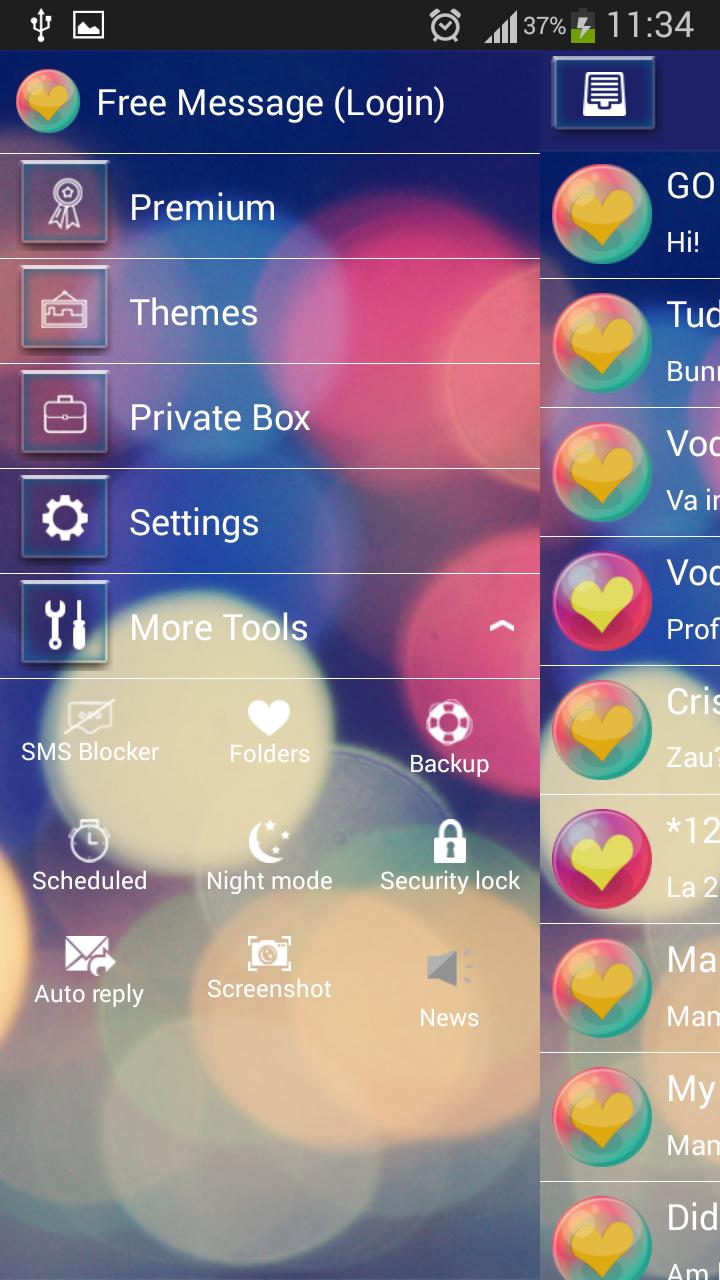Toggle Night mode
Screen dimensions: 720x1280
pos(269,857)
